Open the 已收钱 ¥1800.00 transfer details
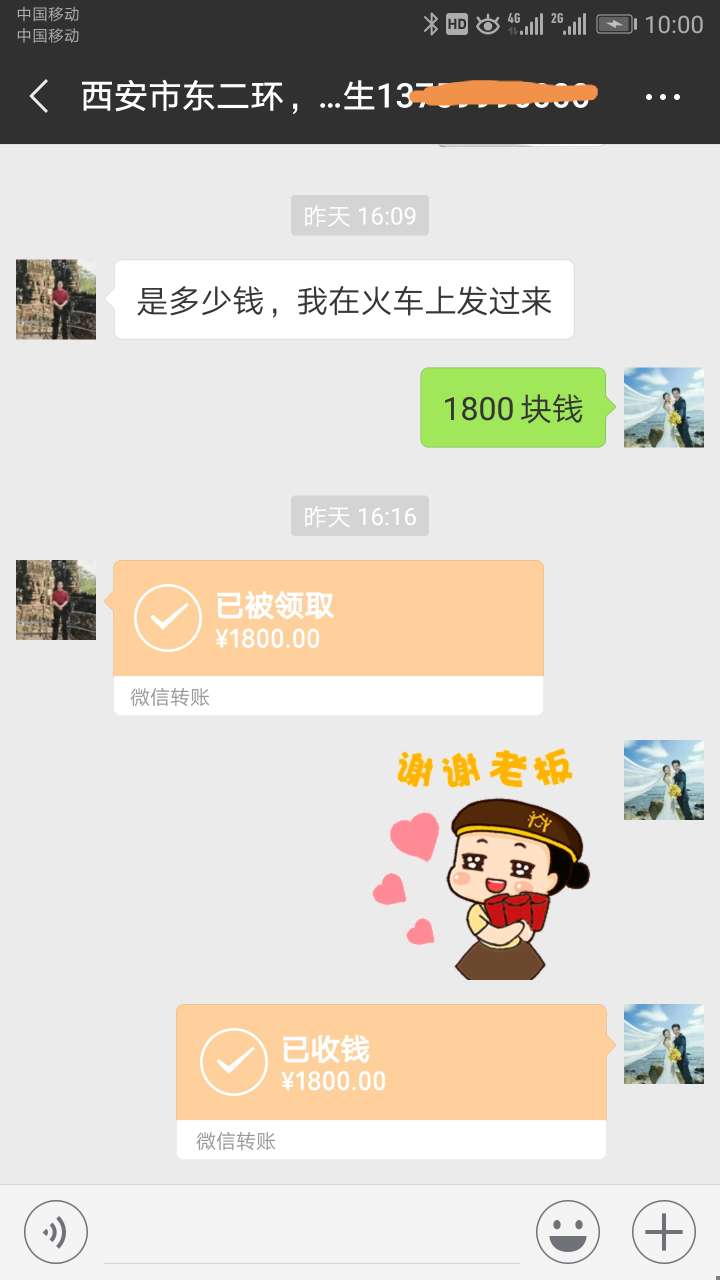This screenshot has height=1280, width=720. [x=391, y=1081]
